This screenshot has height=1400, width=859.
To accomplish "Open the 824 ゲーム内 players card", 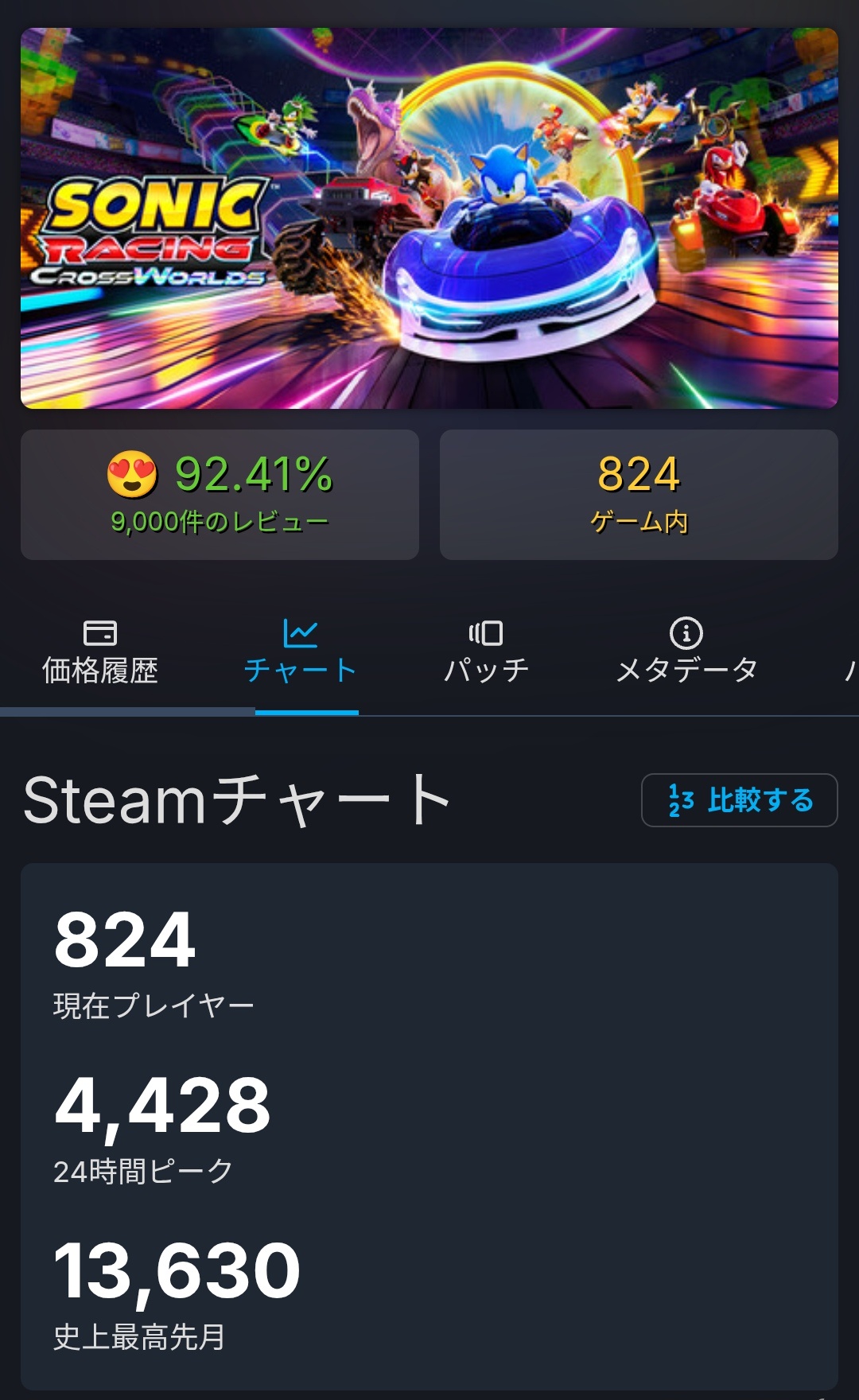I will 639,495.
